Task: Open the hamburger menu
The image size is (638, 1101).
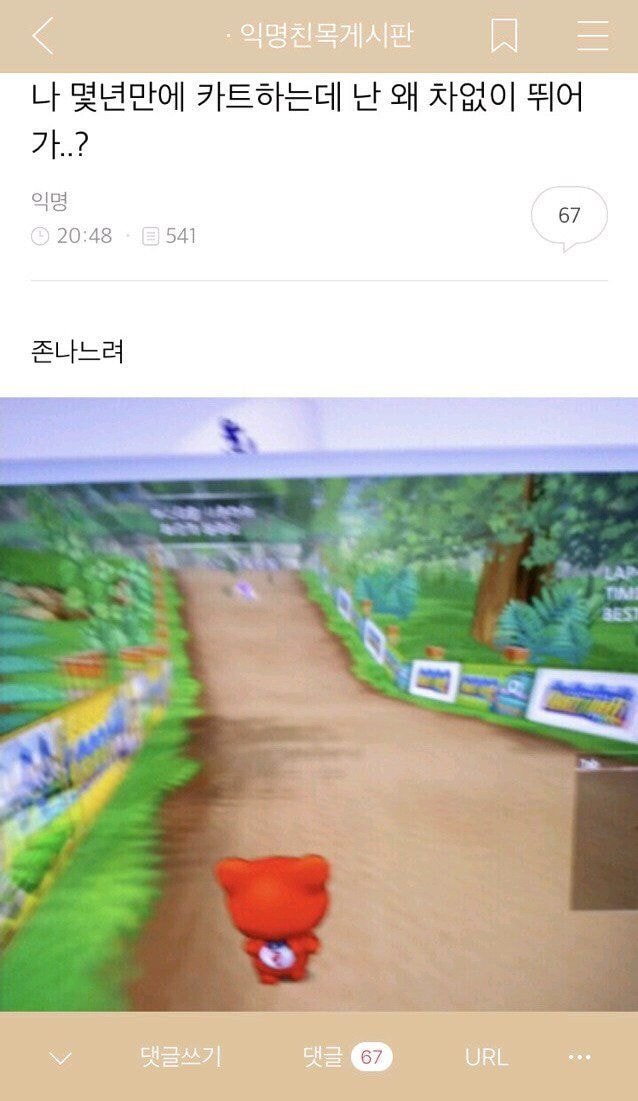Action: 593,36
